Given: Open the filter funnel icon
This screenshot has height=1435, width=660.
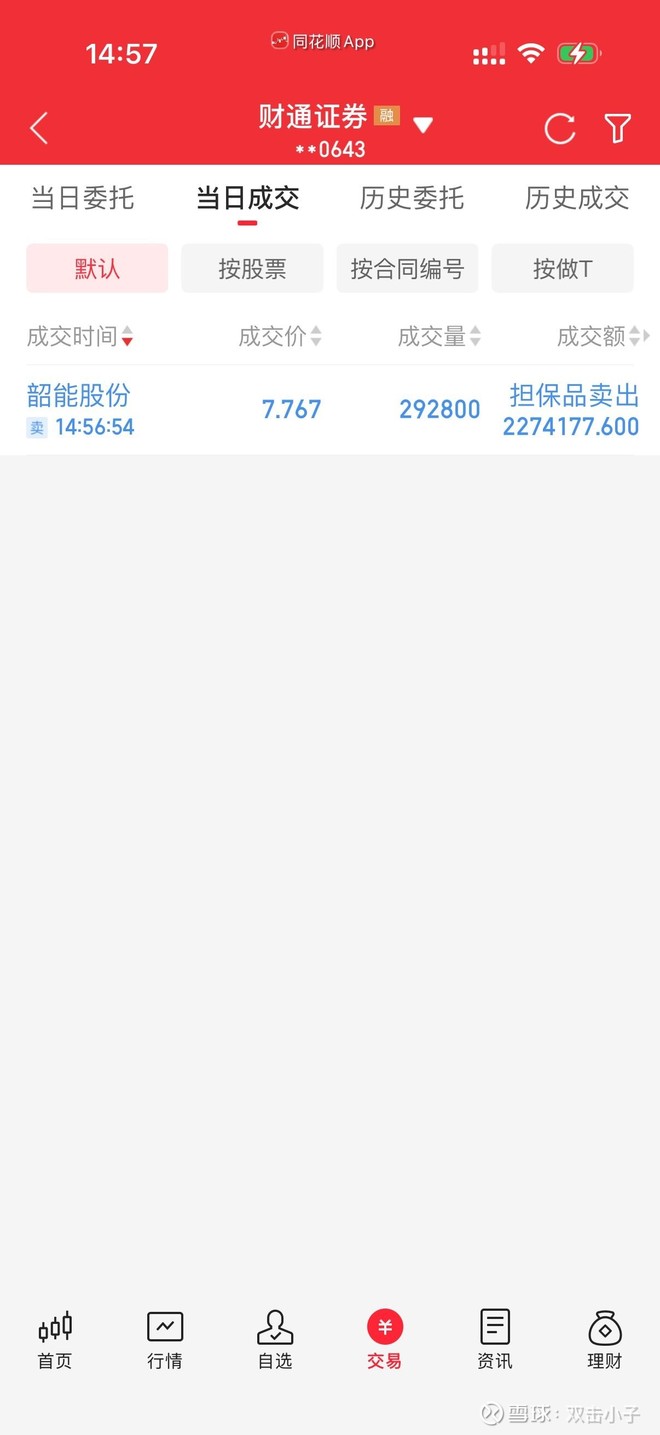Looking at the screenshot, I should pos(618,128).
